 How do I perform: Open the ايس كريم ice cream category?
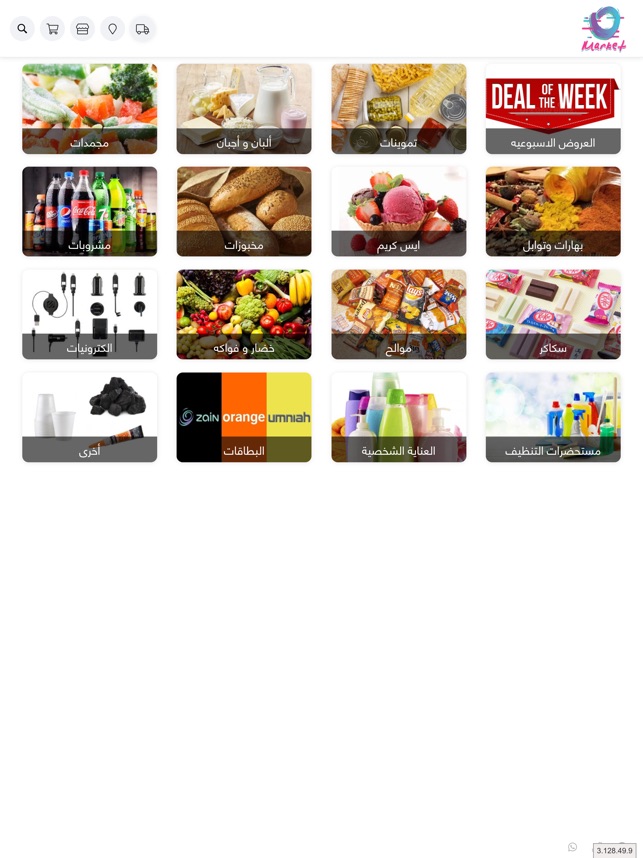coord(398,211)
